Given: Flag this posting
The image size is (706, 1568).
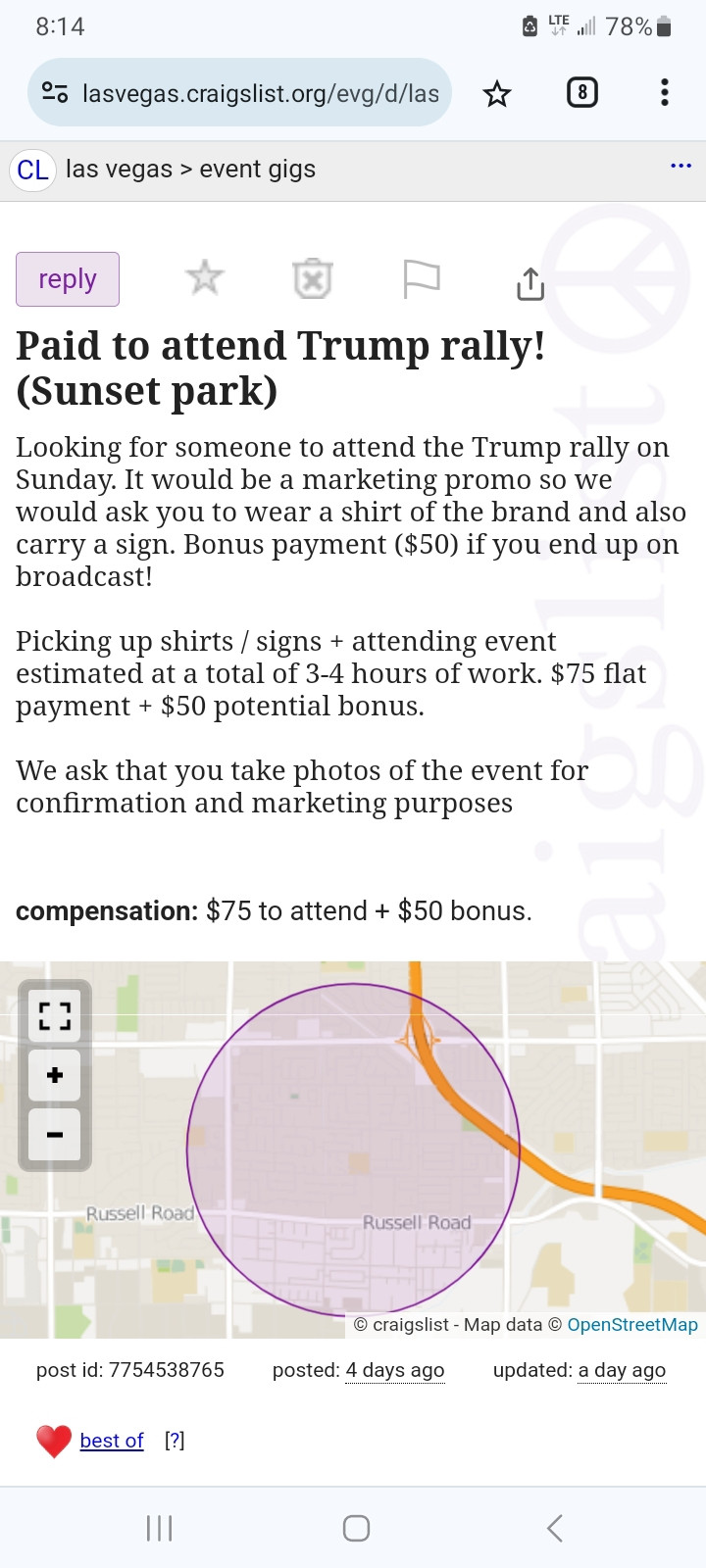Looking at the screenshot, I should pyautogui.click(x=422, y=279).
